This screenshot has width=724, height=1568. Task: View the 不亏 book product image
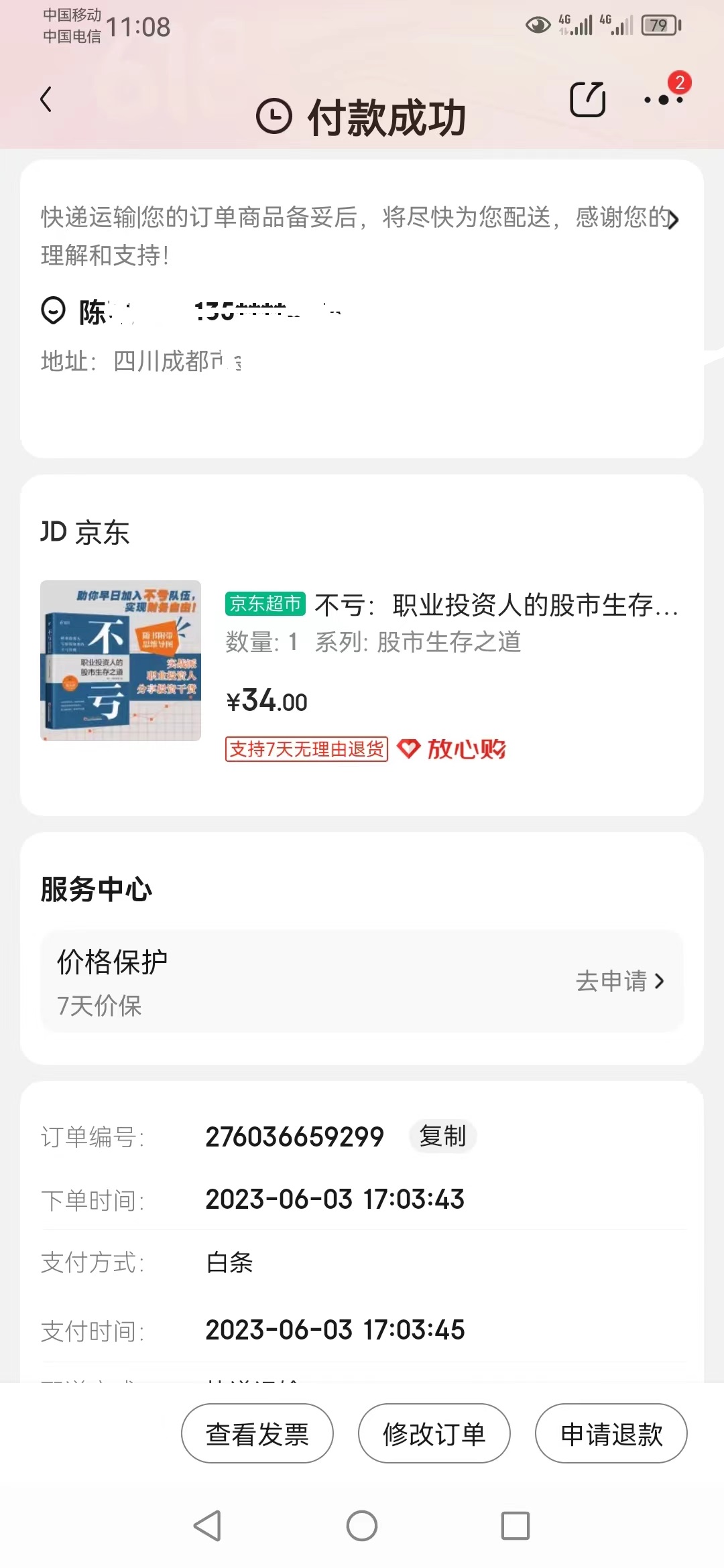pyautogui.click(x=121, y=660)
